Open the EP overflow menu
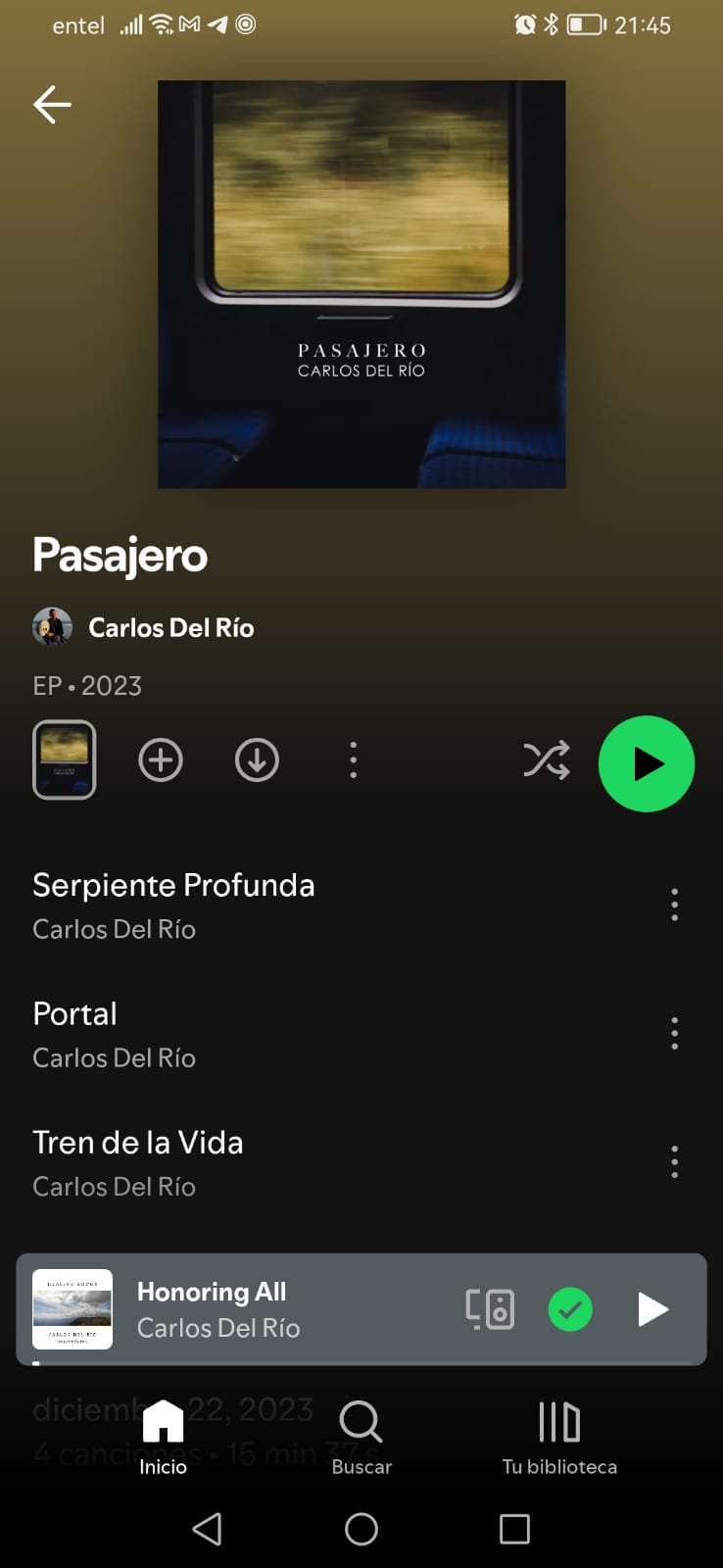 [x=354, y=760]
